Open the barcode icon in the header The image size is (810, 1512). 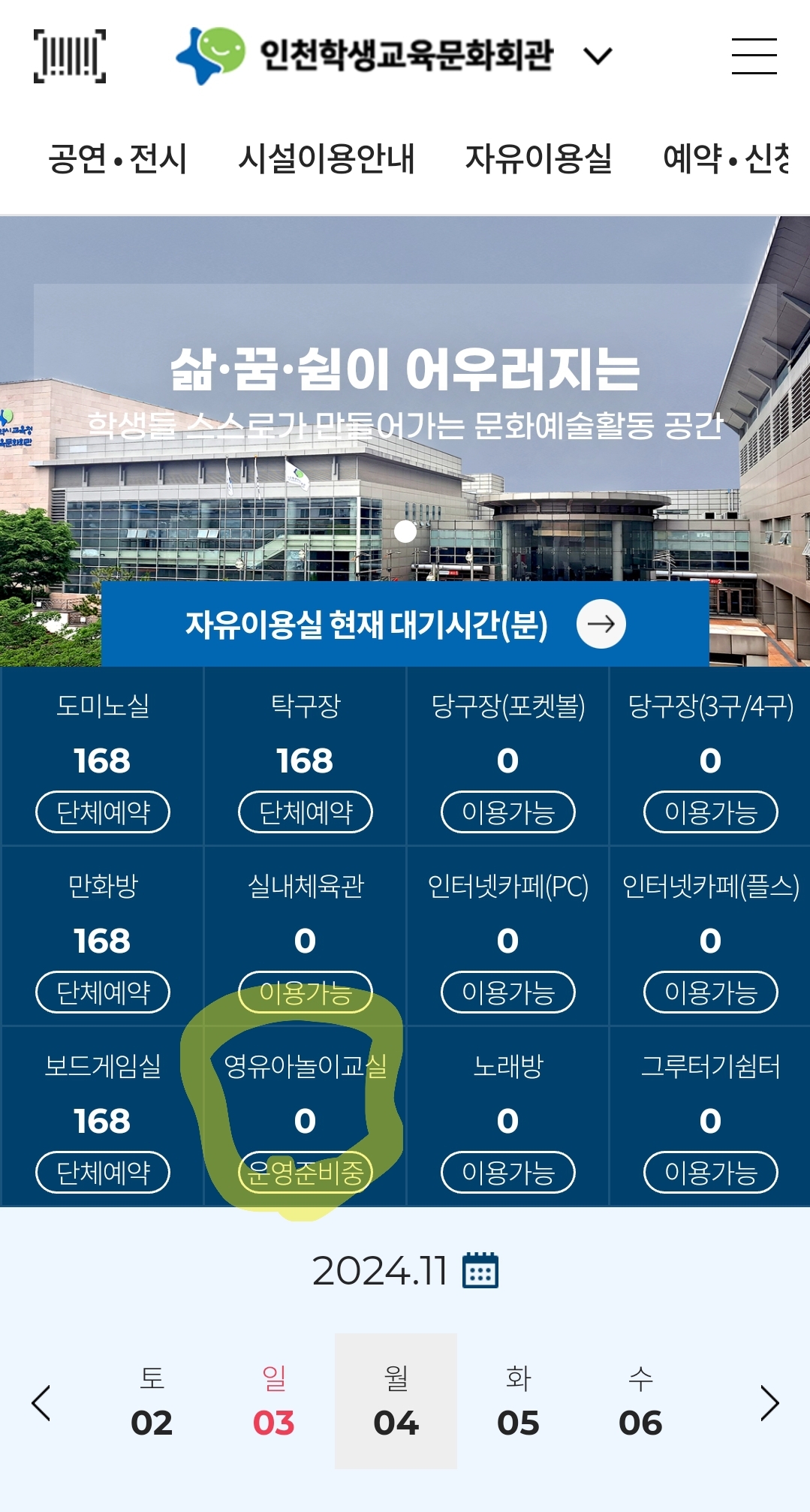70,56
